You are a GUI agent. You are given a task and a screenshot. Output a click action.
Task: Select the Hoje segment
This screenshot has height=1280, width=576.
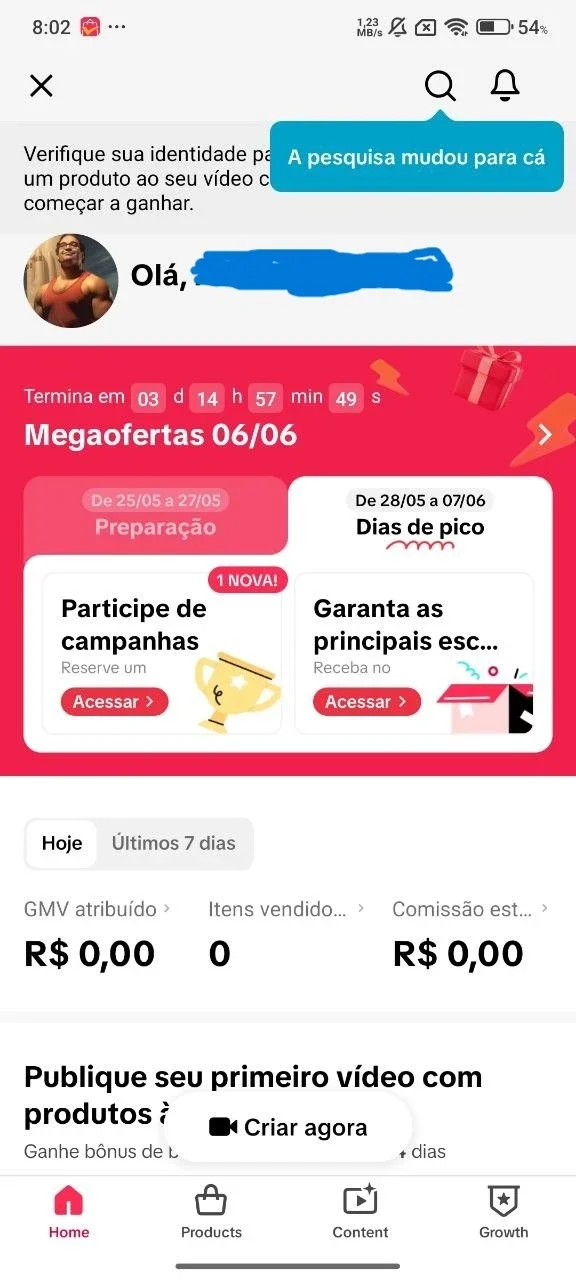click(62, 843)
